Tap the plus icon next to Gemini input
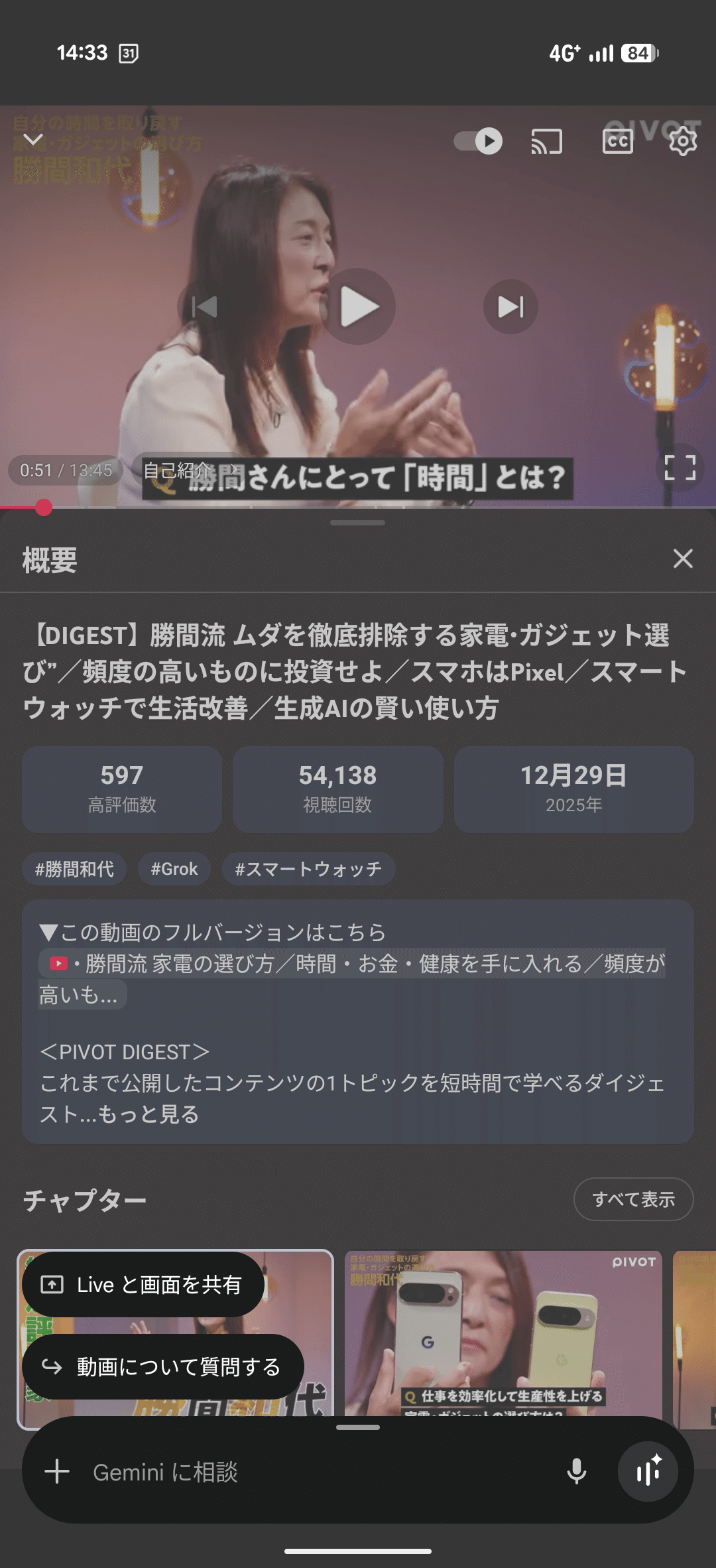 pos(57,1472)
